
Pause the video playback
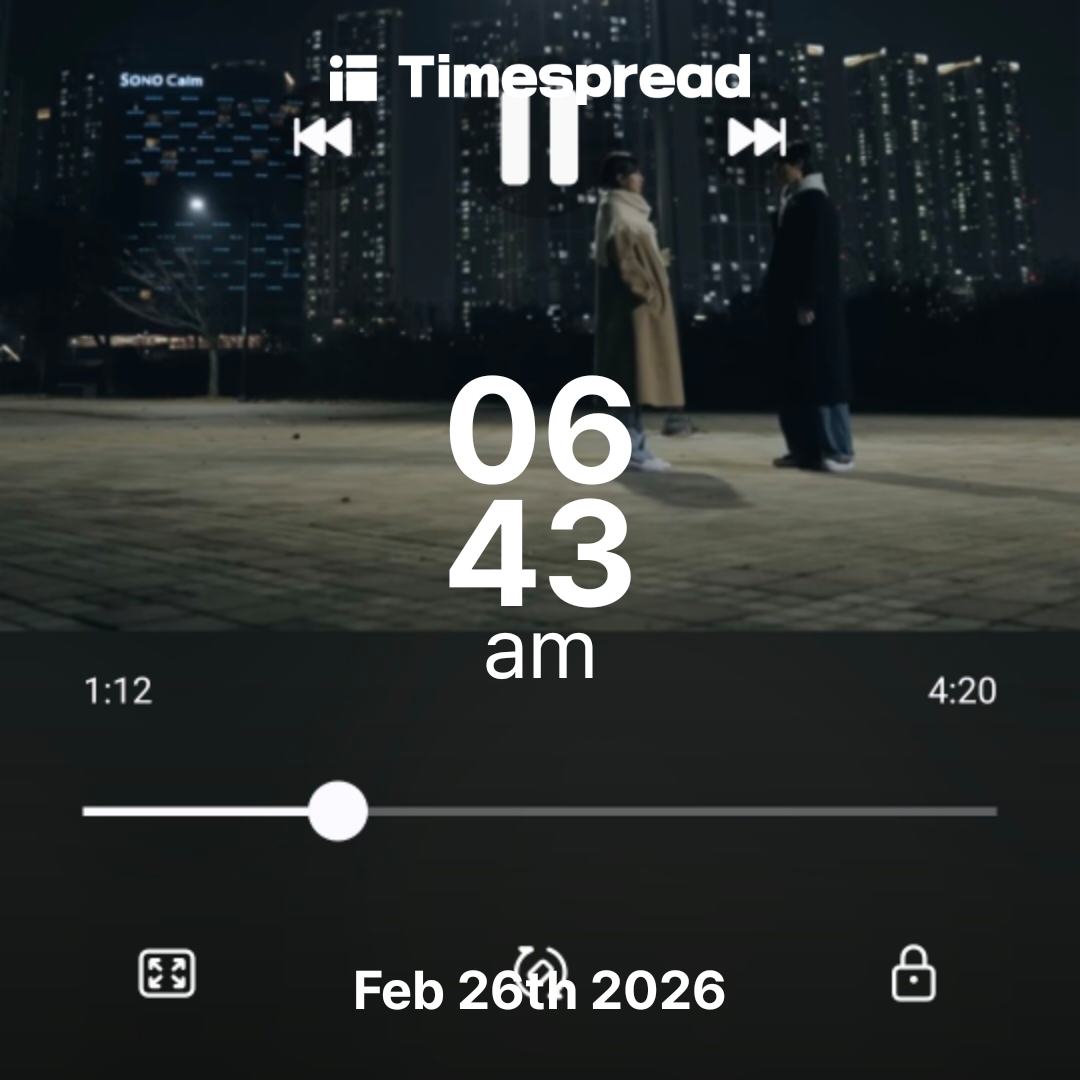540,138
